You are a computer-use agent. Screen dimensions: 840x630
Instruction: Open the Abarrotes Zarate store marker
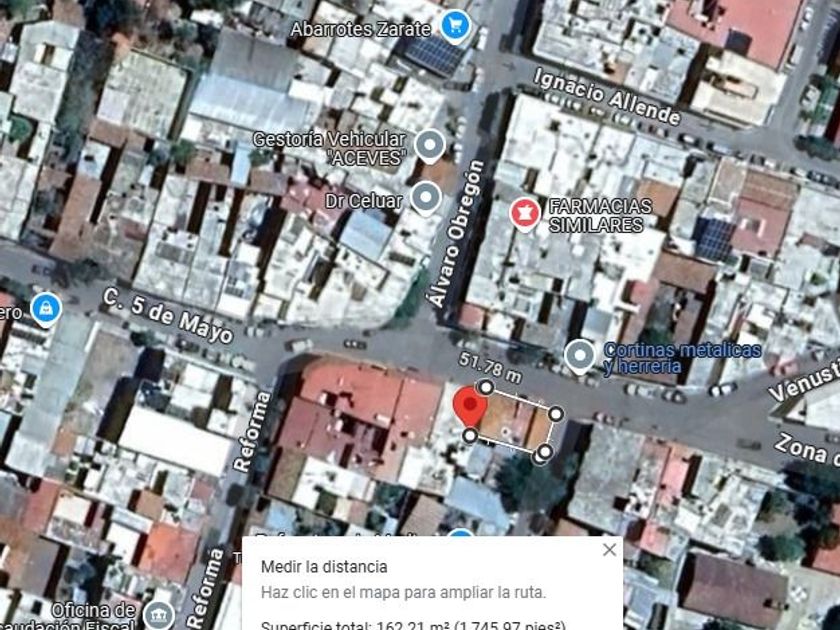pos(455,27)
